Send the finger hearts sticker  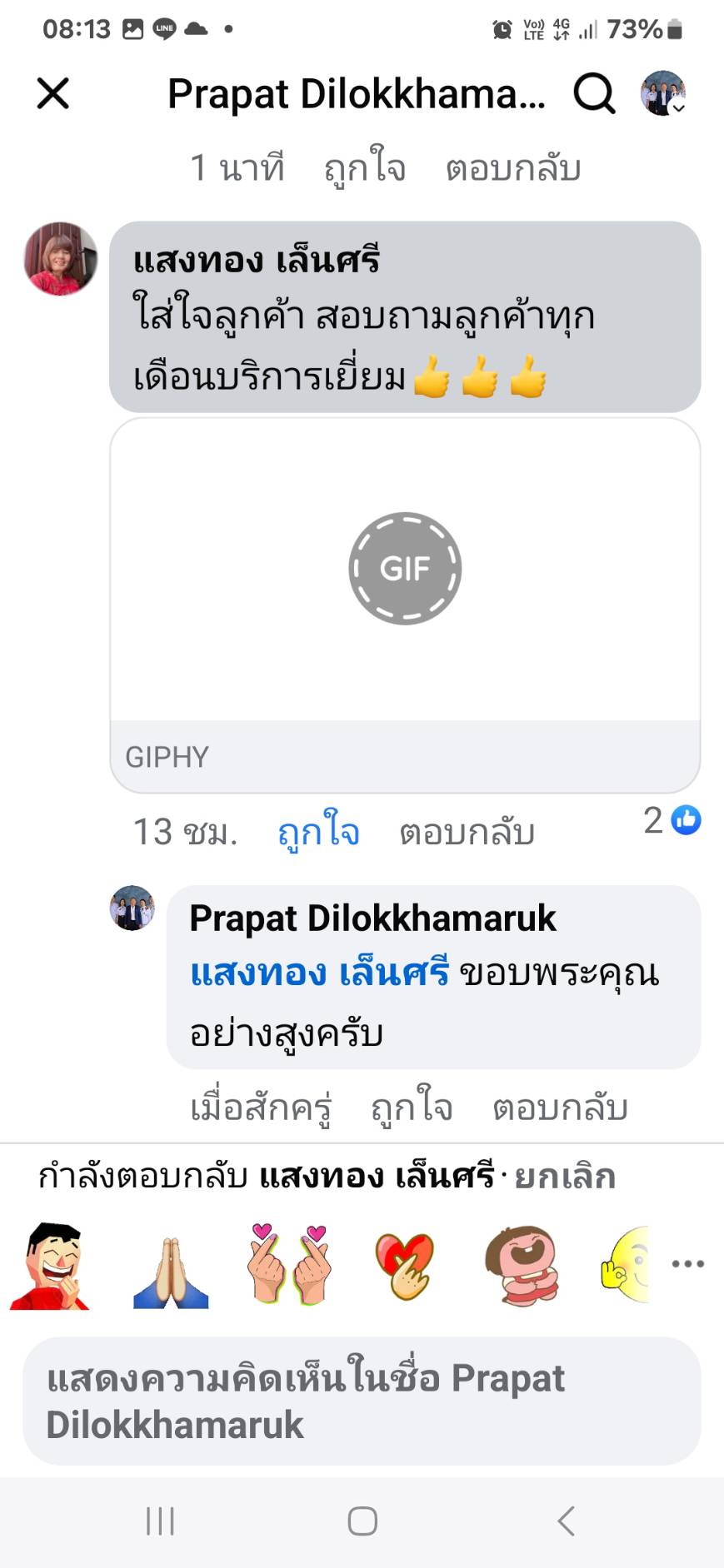coord(289,1264)
